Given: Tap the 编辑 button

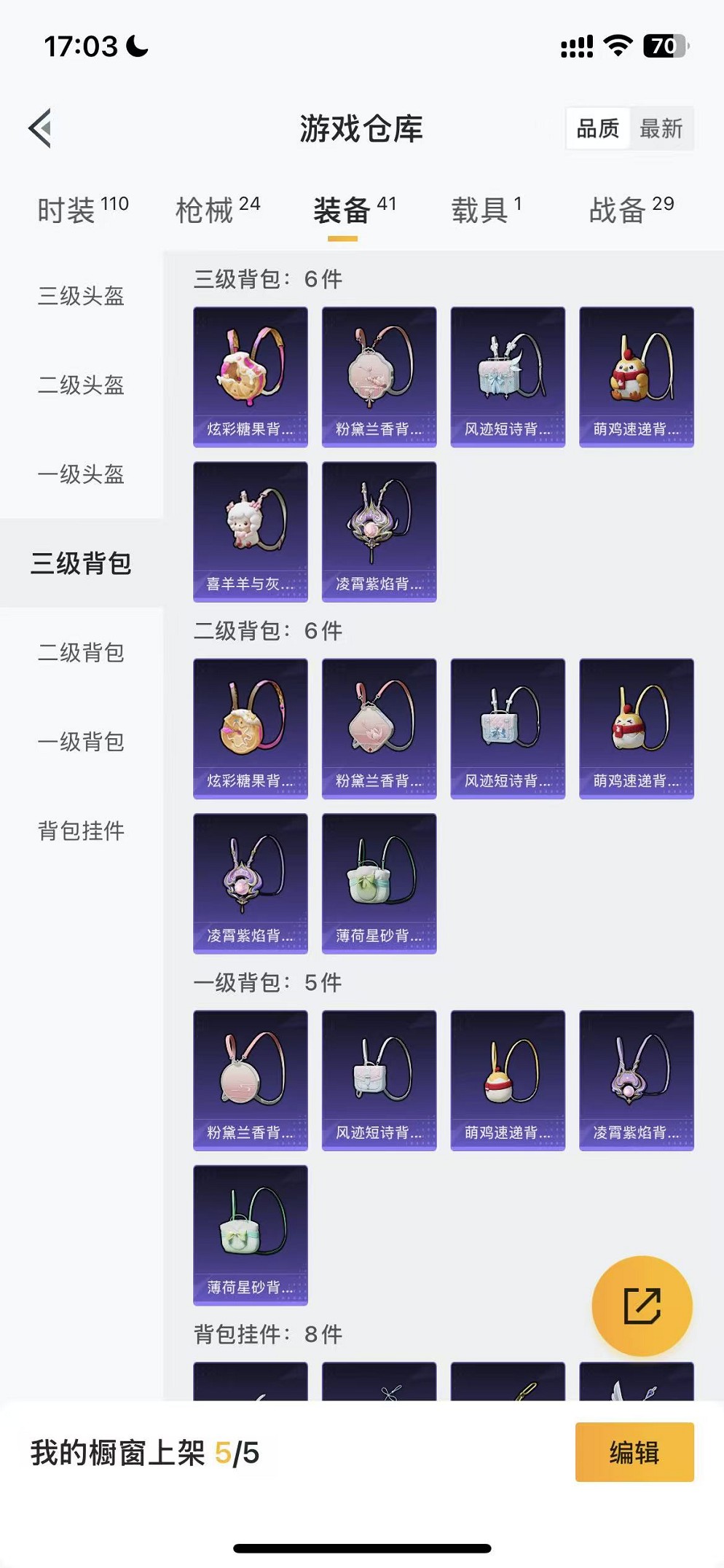Looking at the screenshot, I should pos(634,1452).
